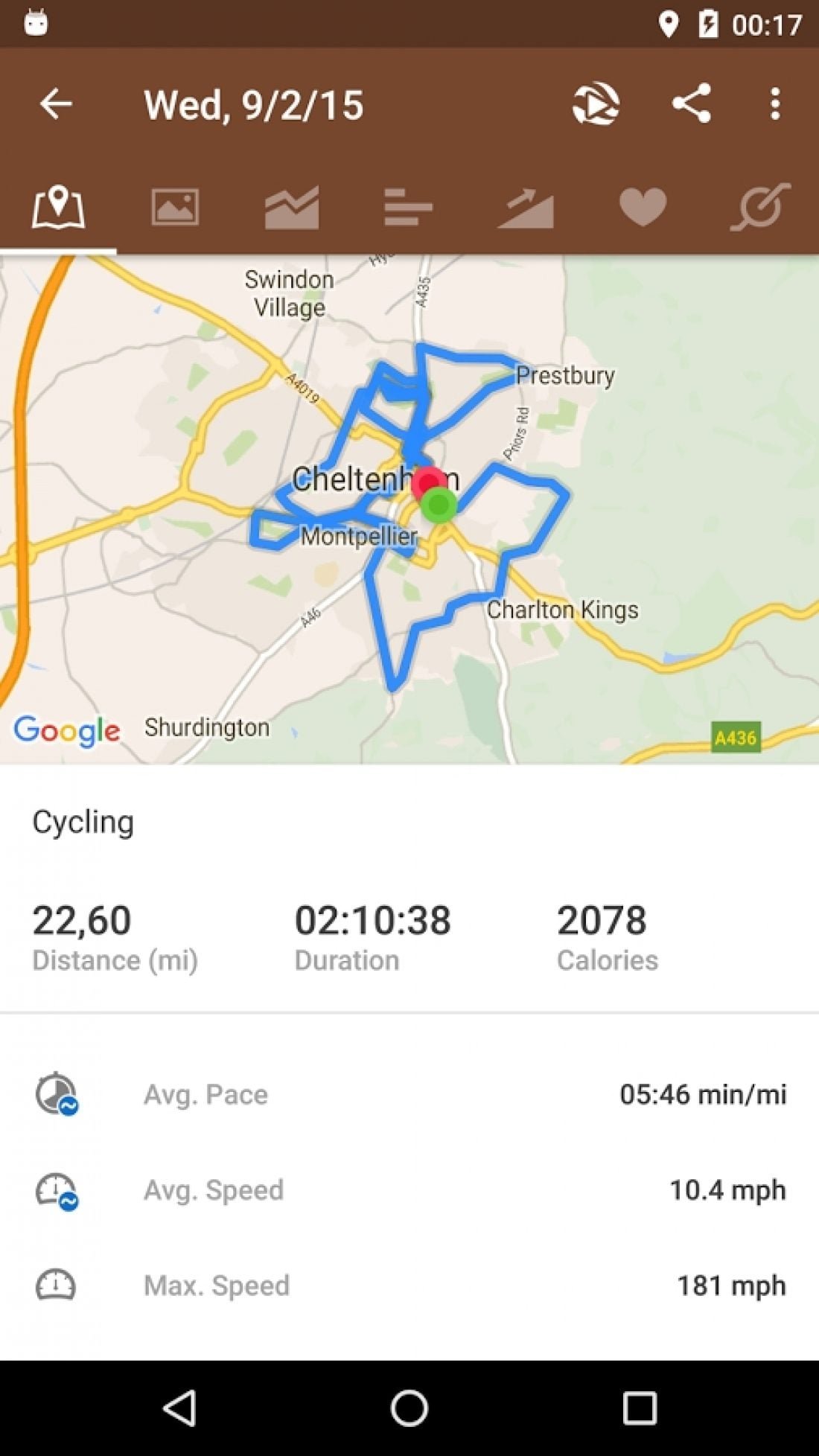Viewport: 819px width, 1456px height.
Task: Select the map tab
Action: [58, 207]
